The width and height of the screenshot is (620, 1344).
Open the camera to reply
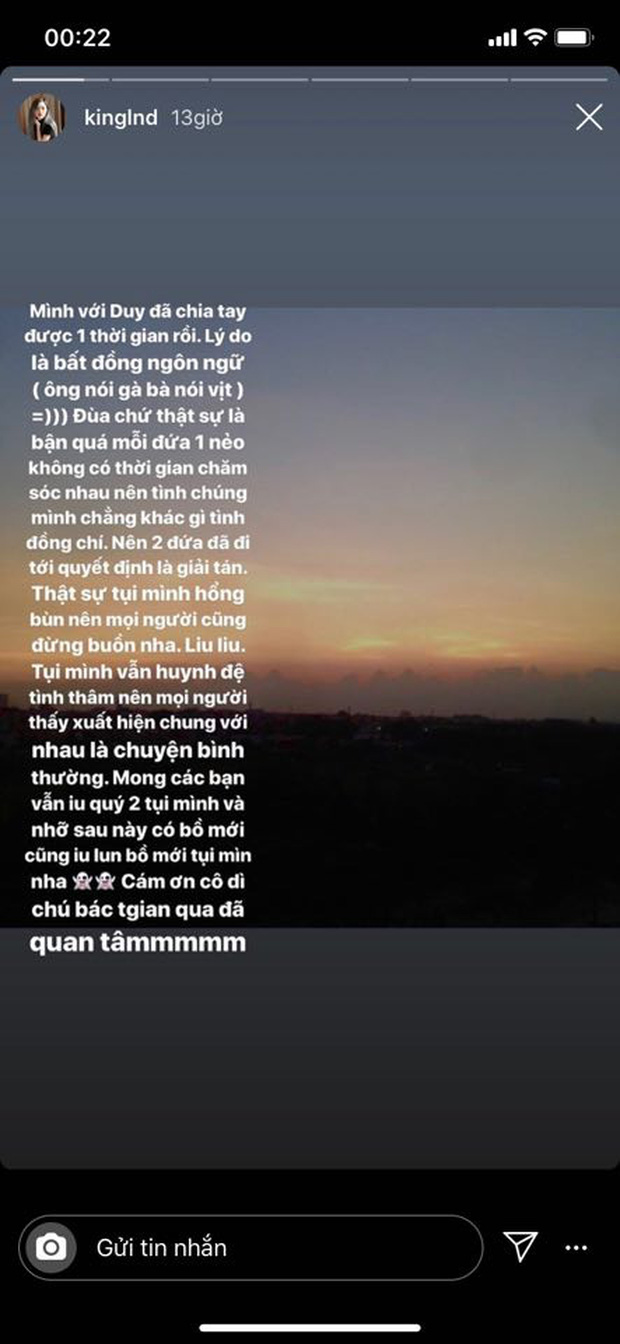click(51, 1247)
